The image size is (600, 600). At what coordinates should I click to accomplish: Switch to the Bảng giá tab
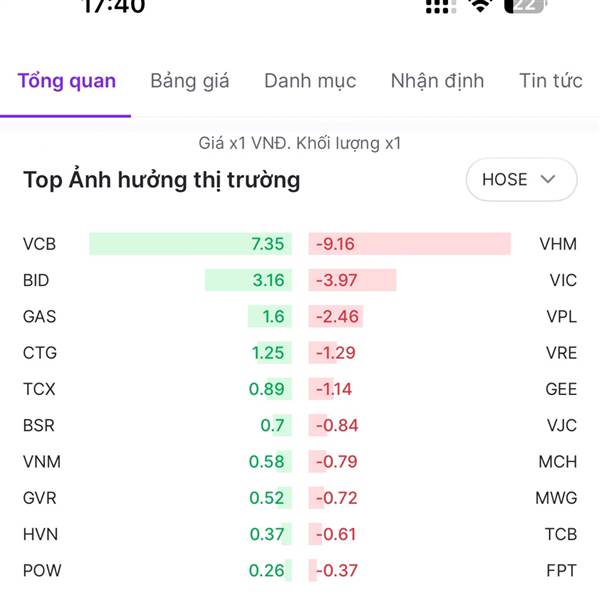tap(190, 81)
